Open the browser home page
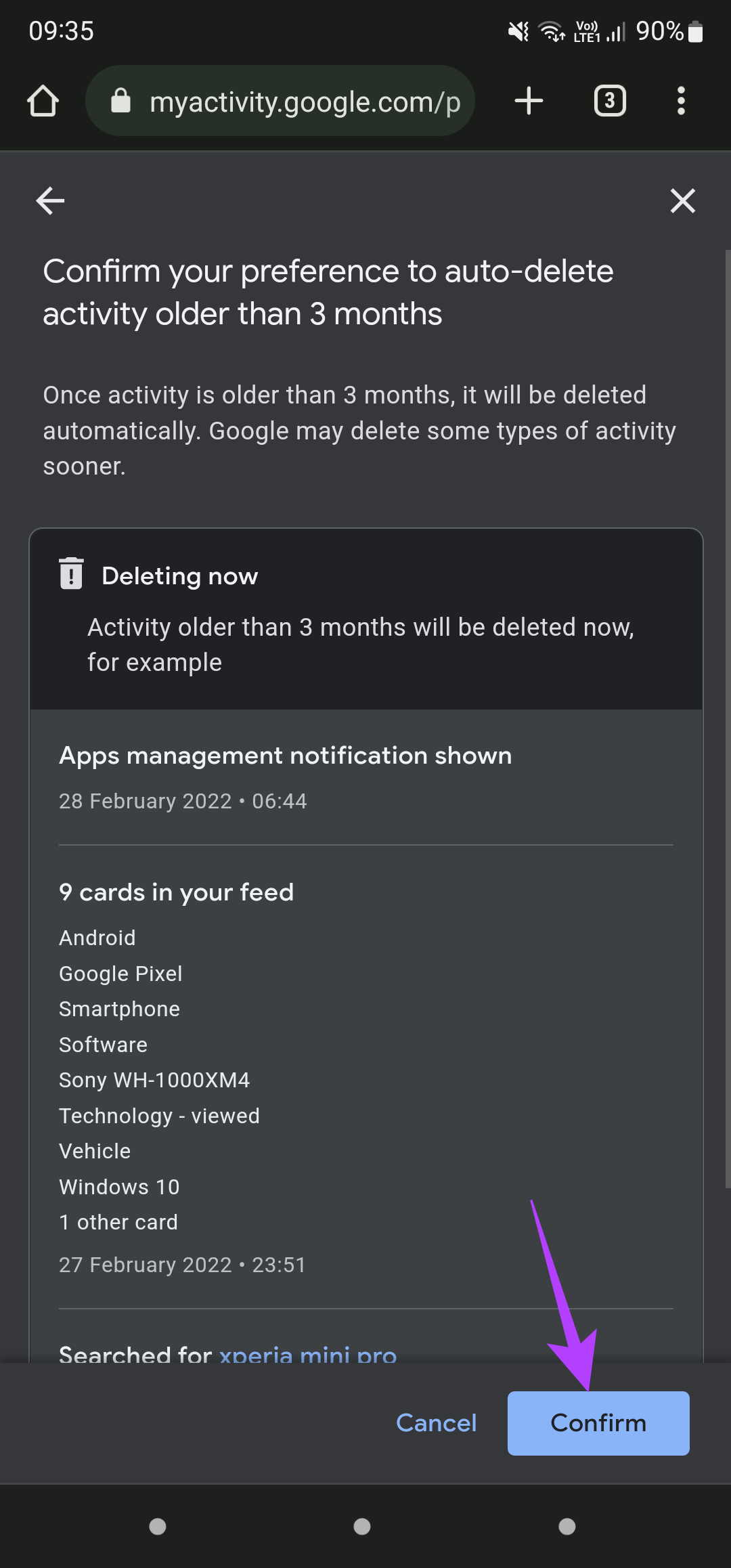Viewport: 731px width, 1568px height. click(43, 101)
